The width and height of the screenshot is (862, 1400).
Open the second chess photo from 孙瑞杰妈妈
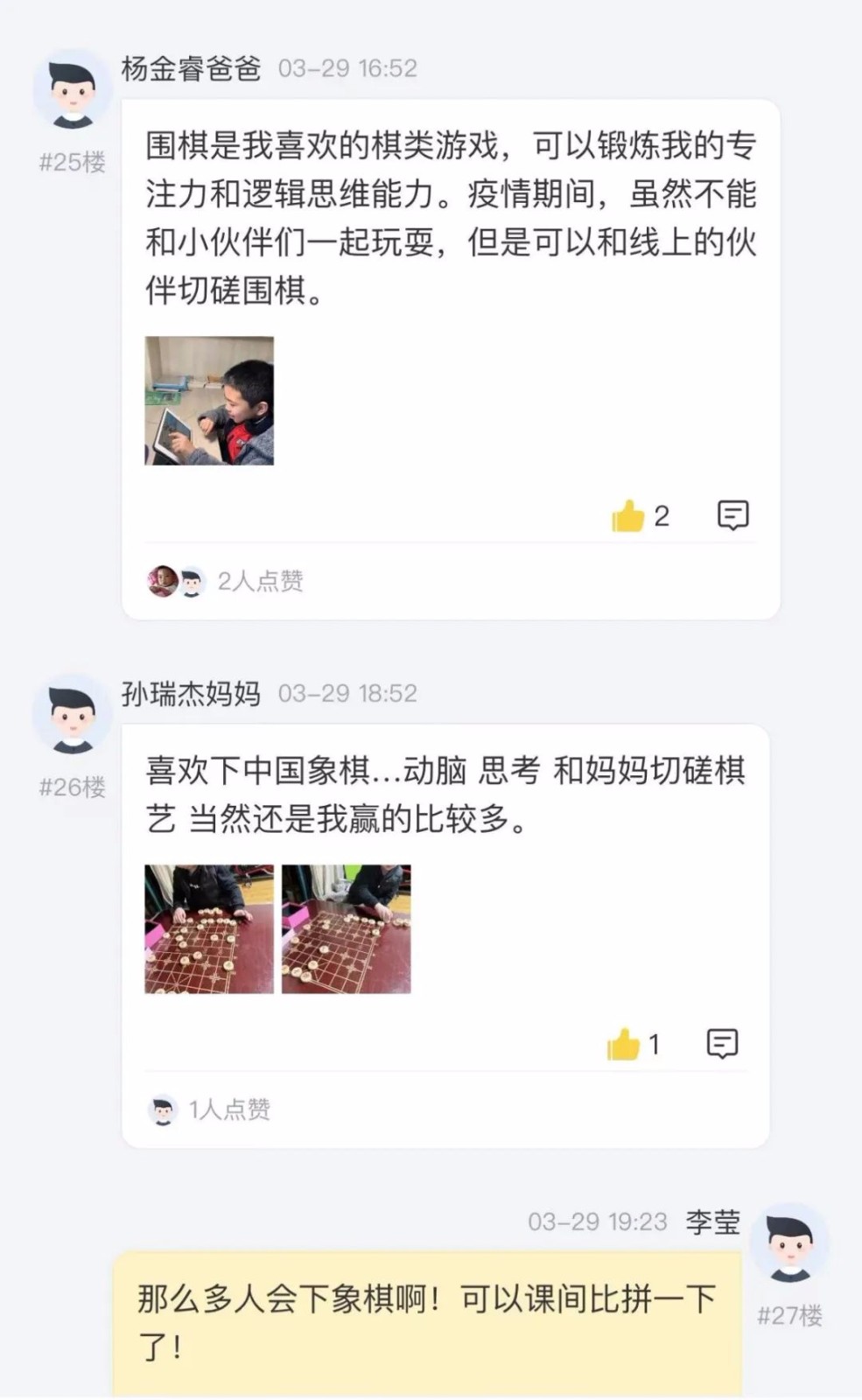[x=347, y=929]
